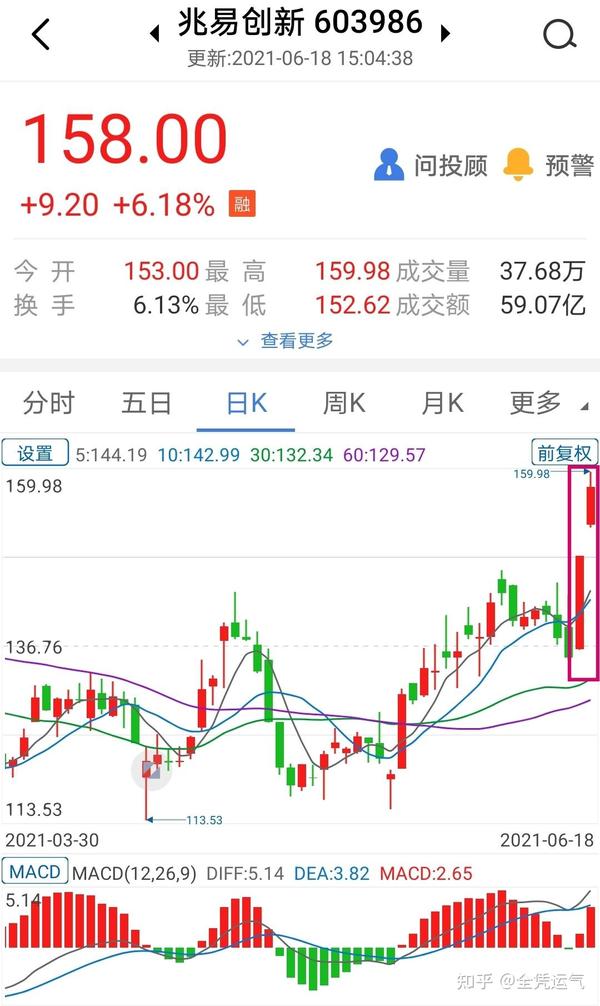Change the 前复权 adjustment mode

pyautogui.click(x=564, y=453)
